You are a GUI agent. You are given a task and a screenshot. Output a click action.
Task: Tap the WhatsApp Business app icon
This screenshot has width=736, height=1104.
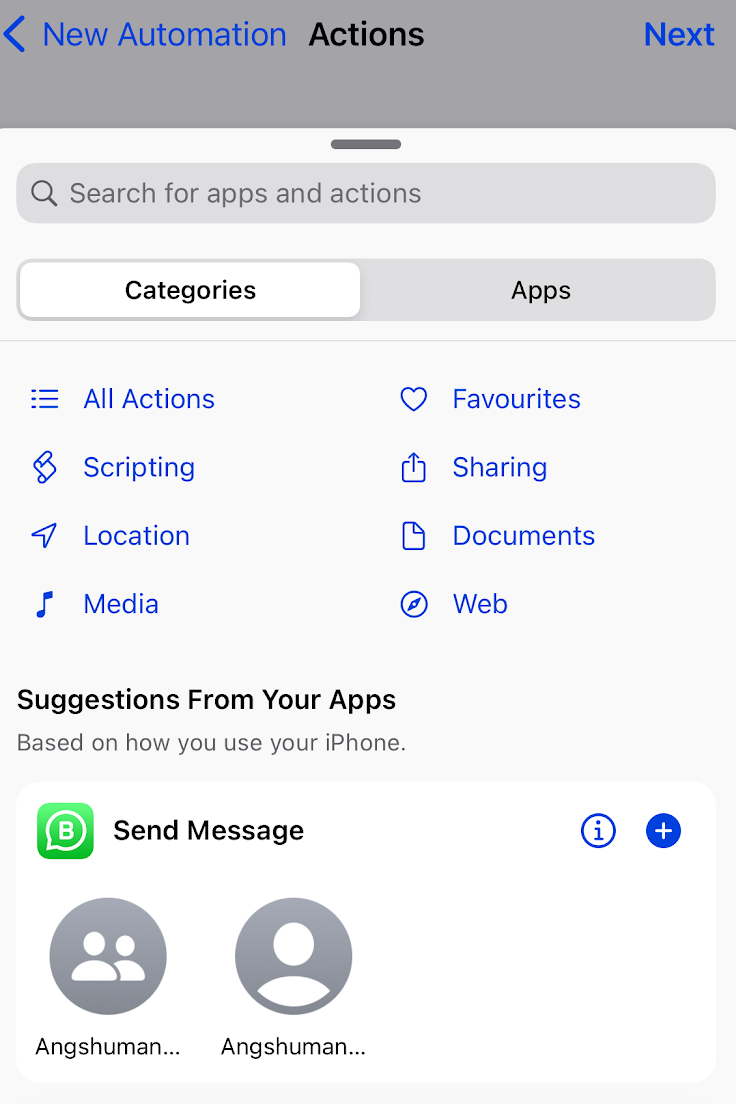click(x=65, y=830)
